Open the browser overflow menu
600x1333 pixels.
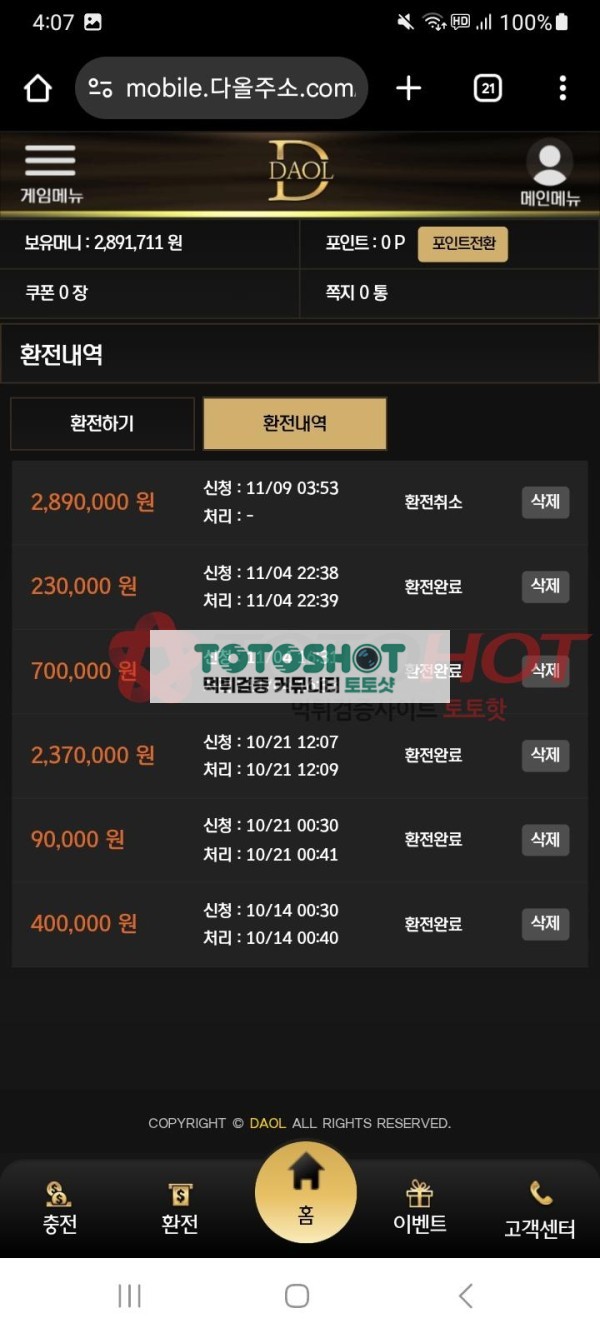563,89
